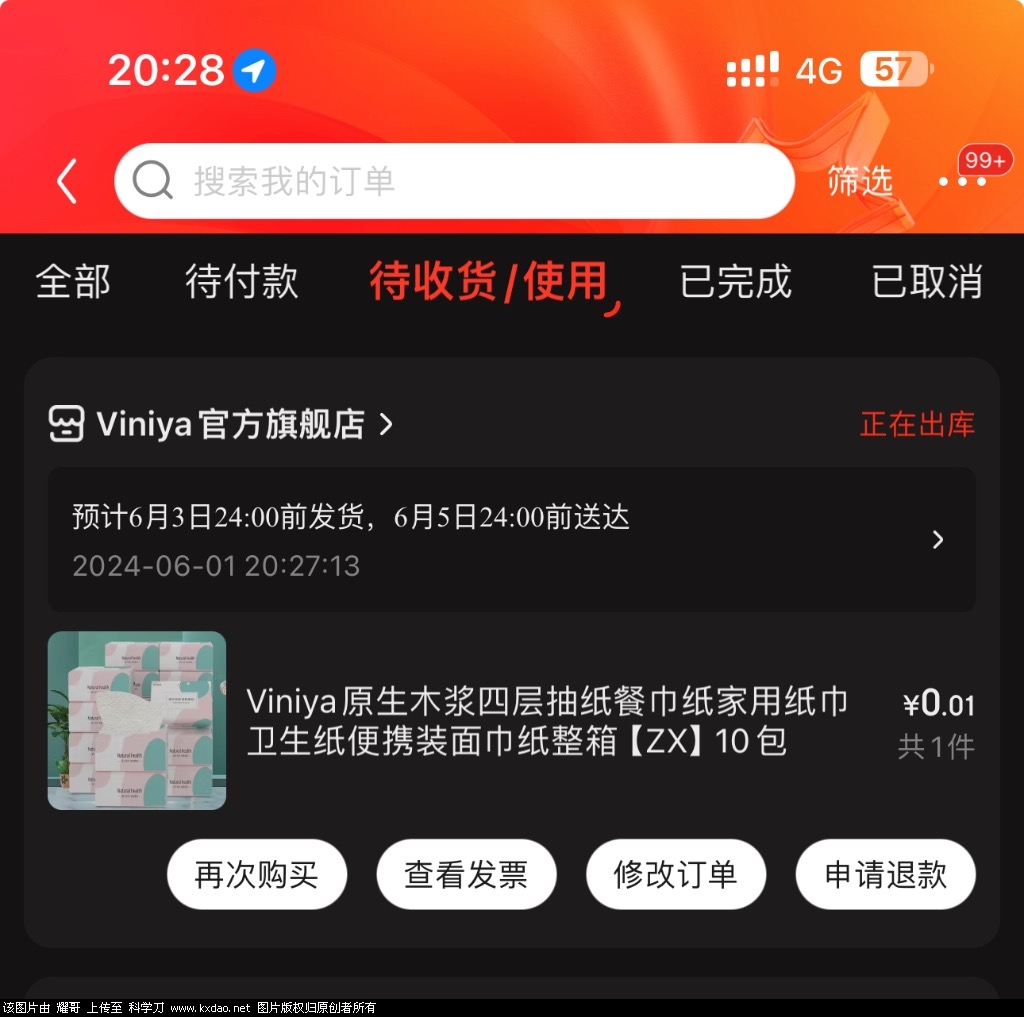View shipping details for 预计6月3日 delivery
1024x1017 pixels.
(x=511, y=540)
